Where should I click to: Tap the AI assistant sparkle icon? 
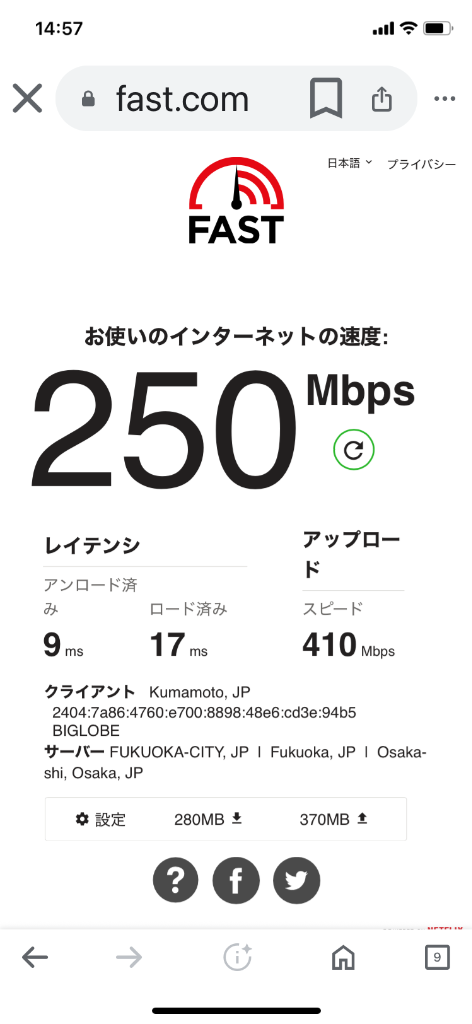237,957
